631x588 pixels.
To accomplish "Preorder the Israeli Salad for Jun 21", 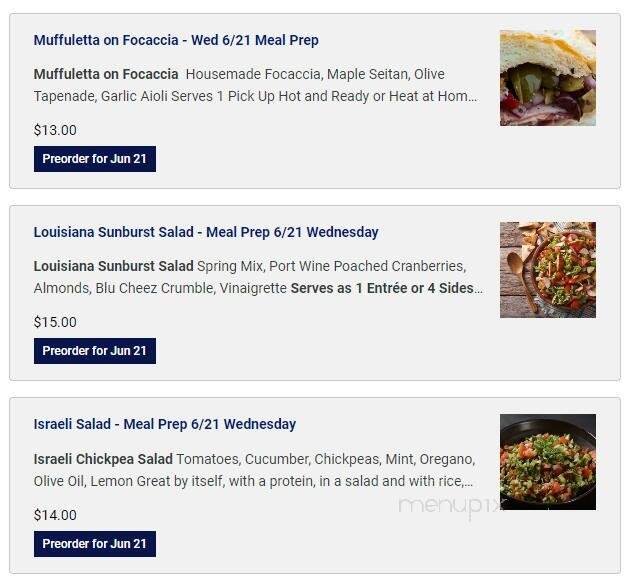I will [95, 544].
